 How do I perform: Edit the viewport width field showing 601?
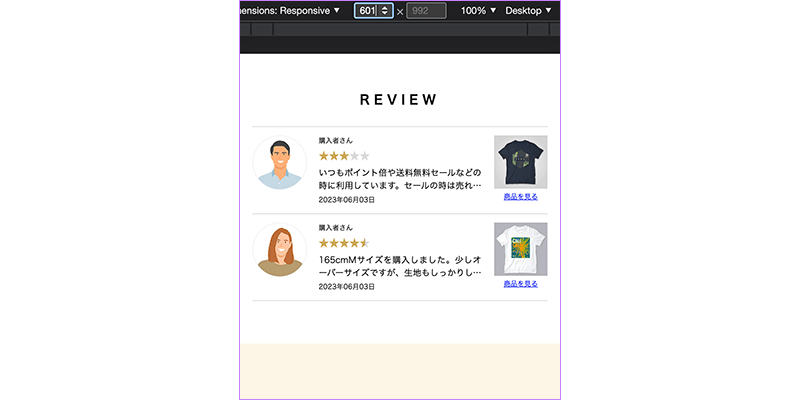point(367,10)
